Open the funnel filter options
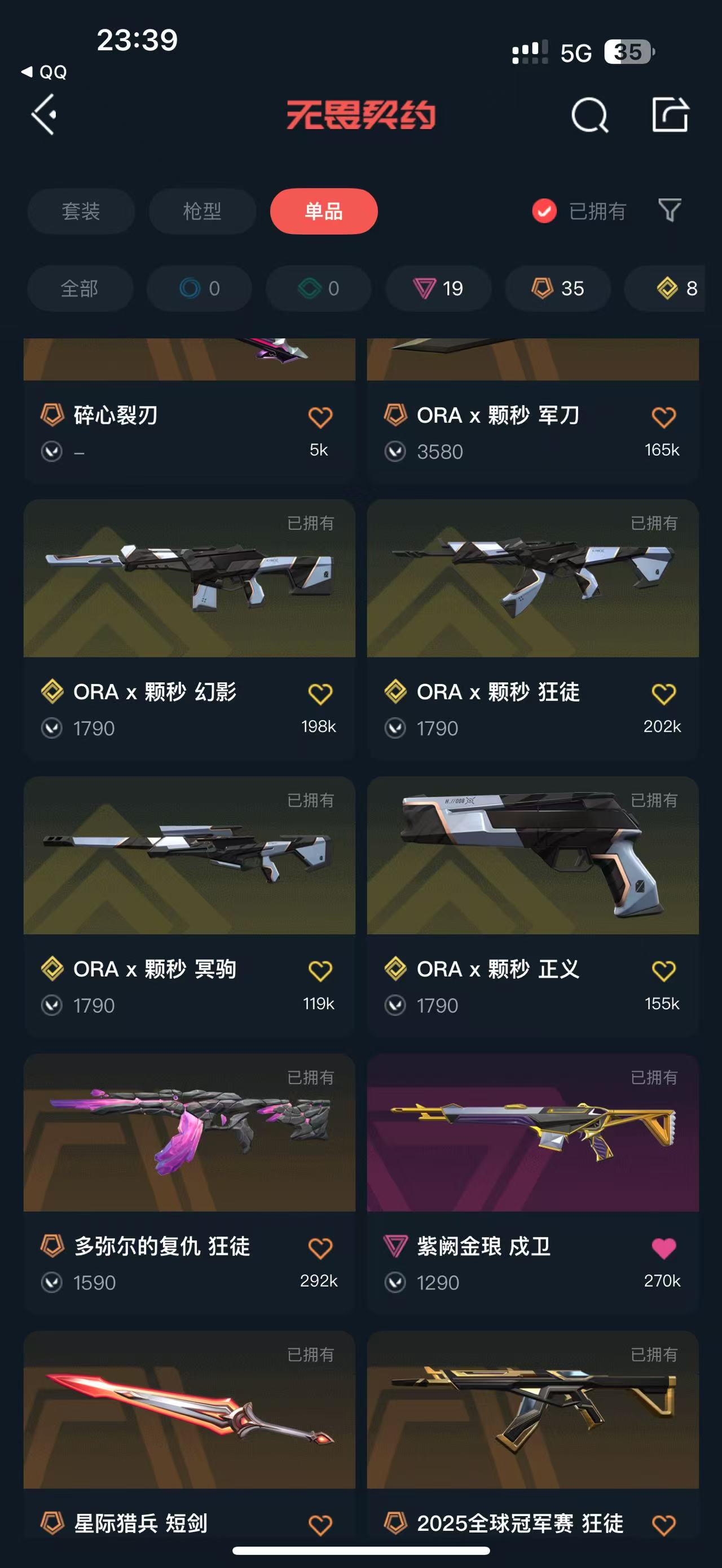 (669, 210)
